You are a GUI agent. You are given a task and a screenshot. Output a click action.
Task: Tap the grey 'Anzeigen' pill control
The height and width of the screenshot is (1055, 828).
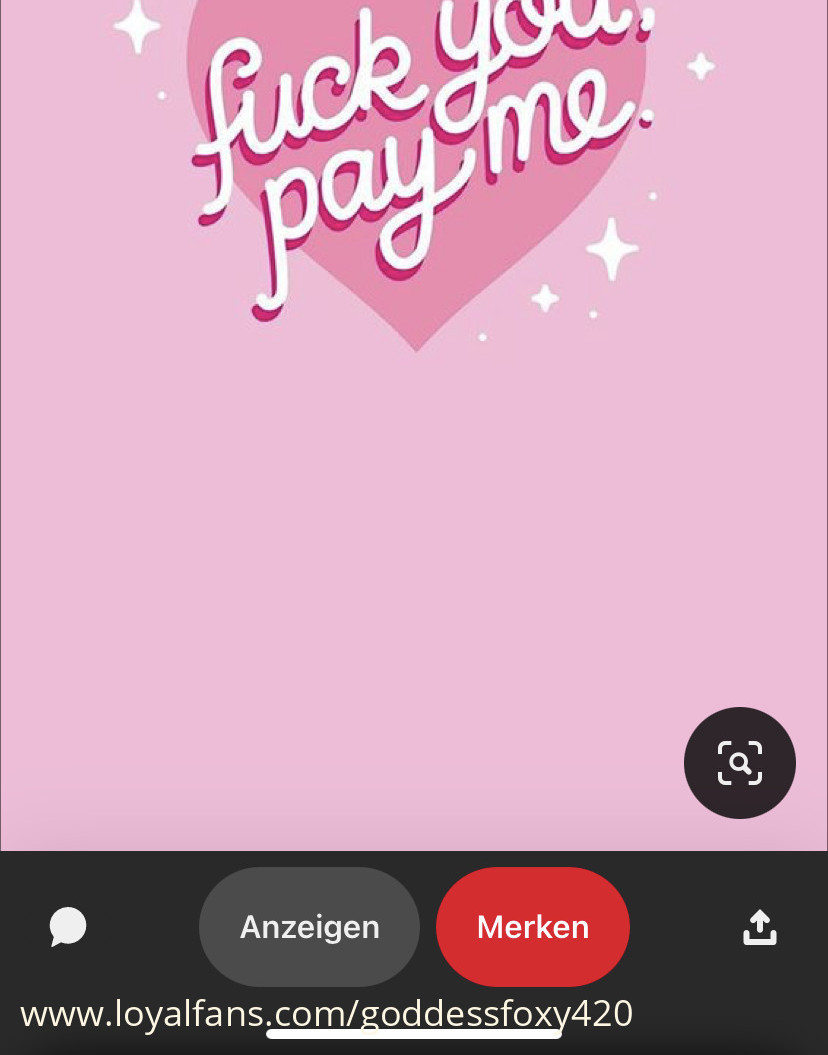point(309,926)
